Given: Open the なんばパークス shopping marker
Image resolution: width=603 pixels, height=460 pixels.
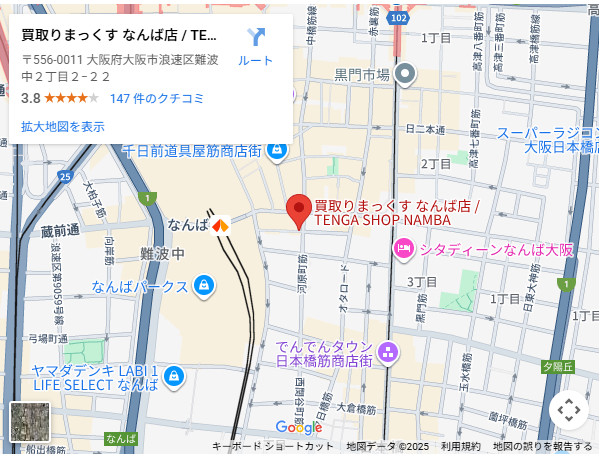Looking at the screenshot, I should tap(204, 286).
